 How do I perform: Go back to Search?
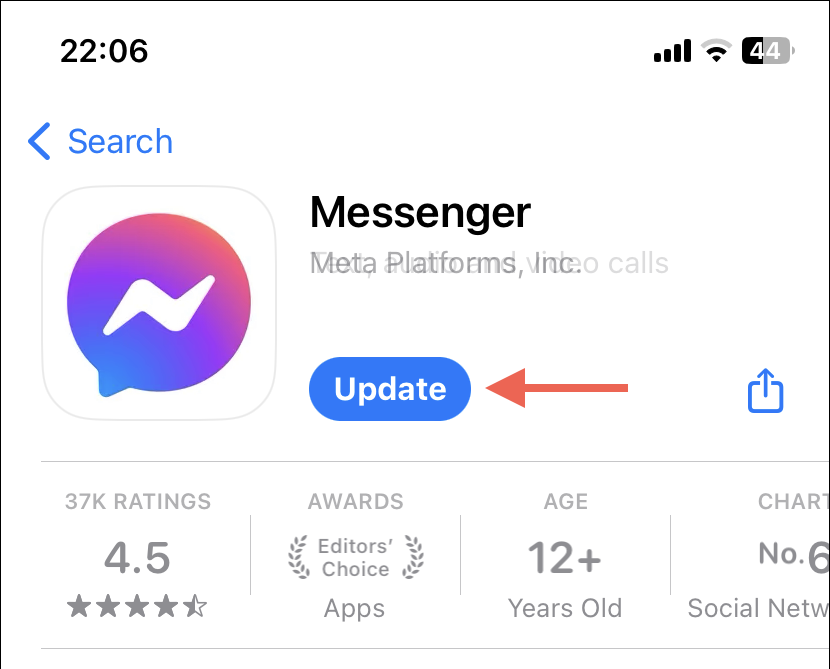click(100, 142)
